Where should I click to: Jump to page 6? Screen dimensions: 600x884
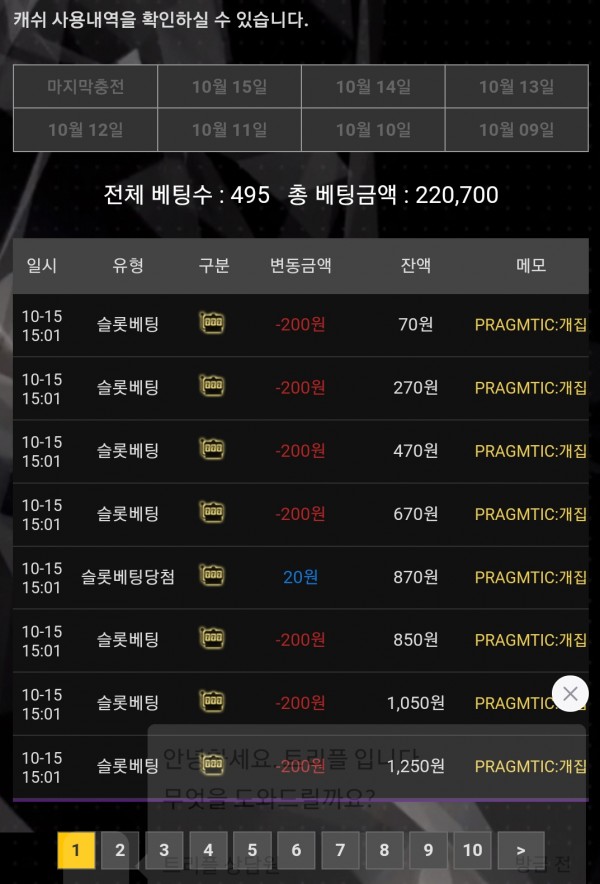[x=296, y=850]
